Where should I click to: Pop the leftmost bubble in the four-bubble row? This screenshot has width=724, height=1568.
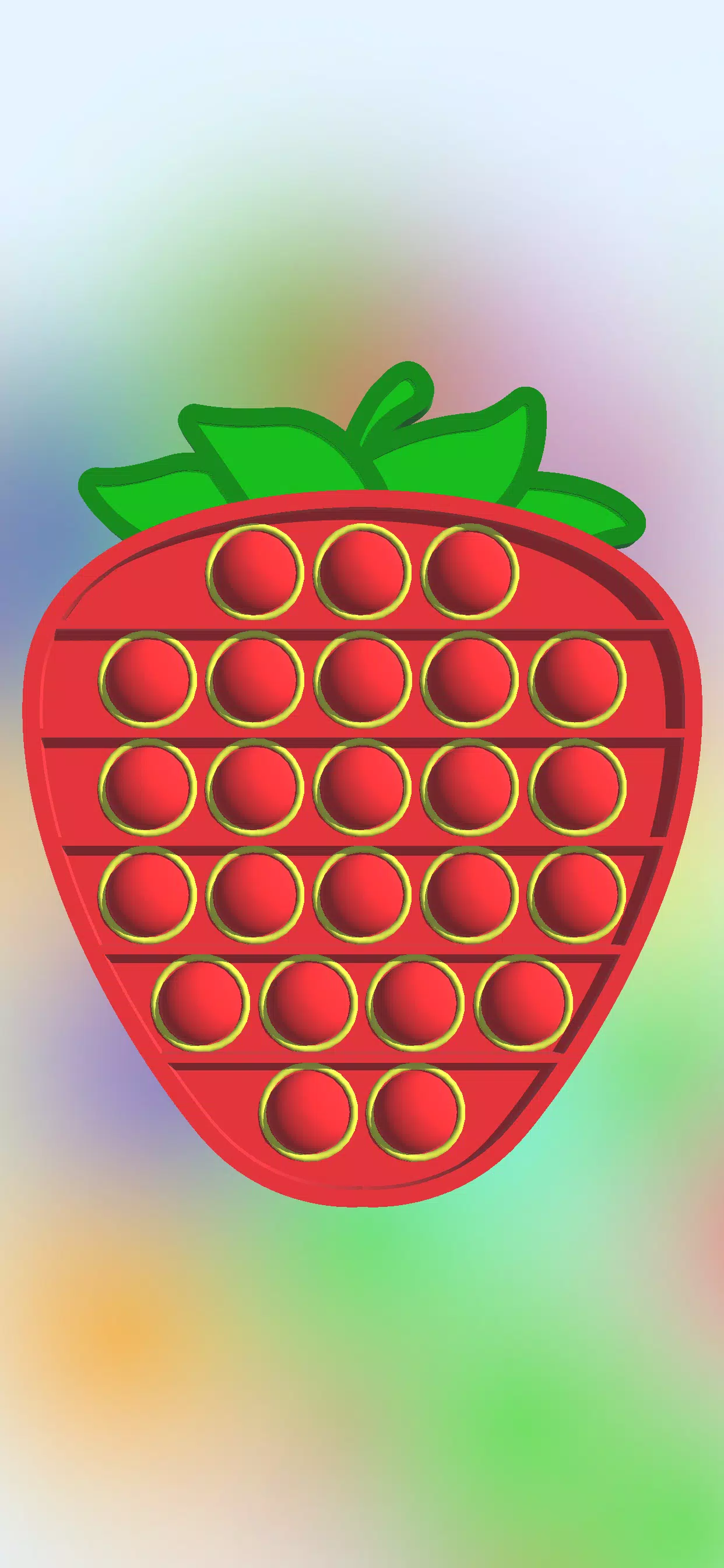(201, 1003)
